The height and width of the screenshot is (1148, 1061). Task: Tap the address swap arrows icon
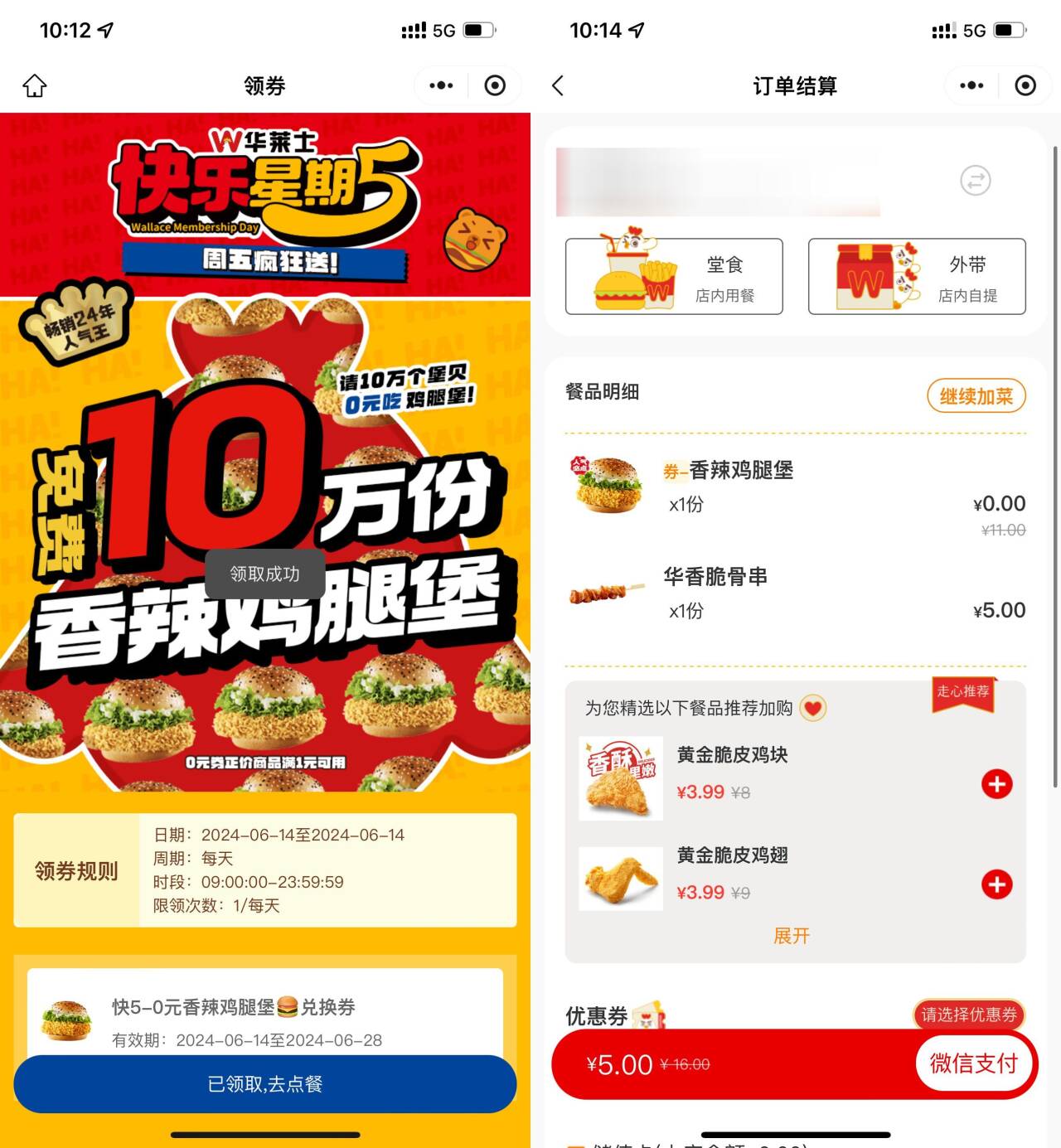pos(976,181)
